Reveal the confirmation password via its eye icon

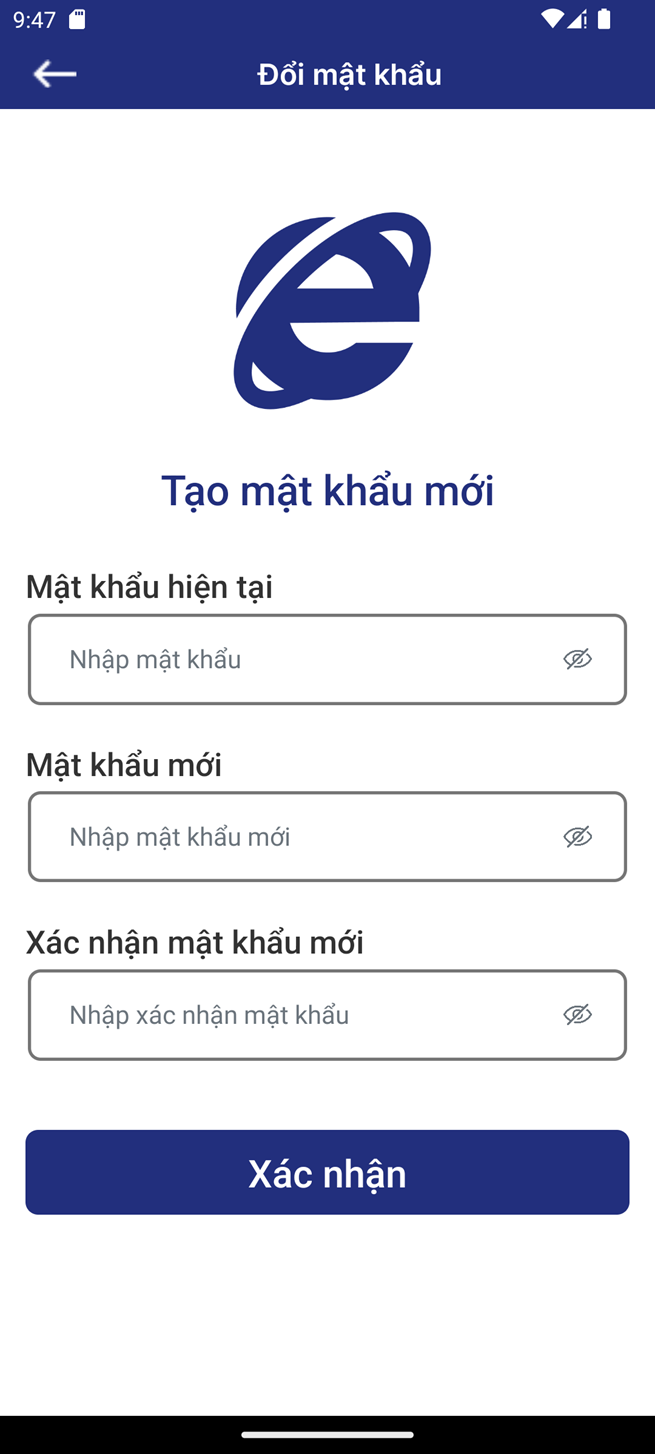pyautogui.click(x=578, y=1015)
